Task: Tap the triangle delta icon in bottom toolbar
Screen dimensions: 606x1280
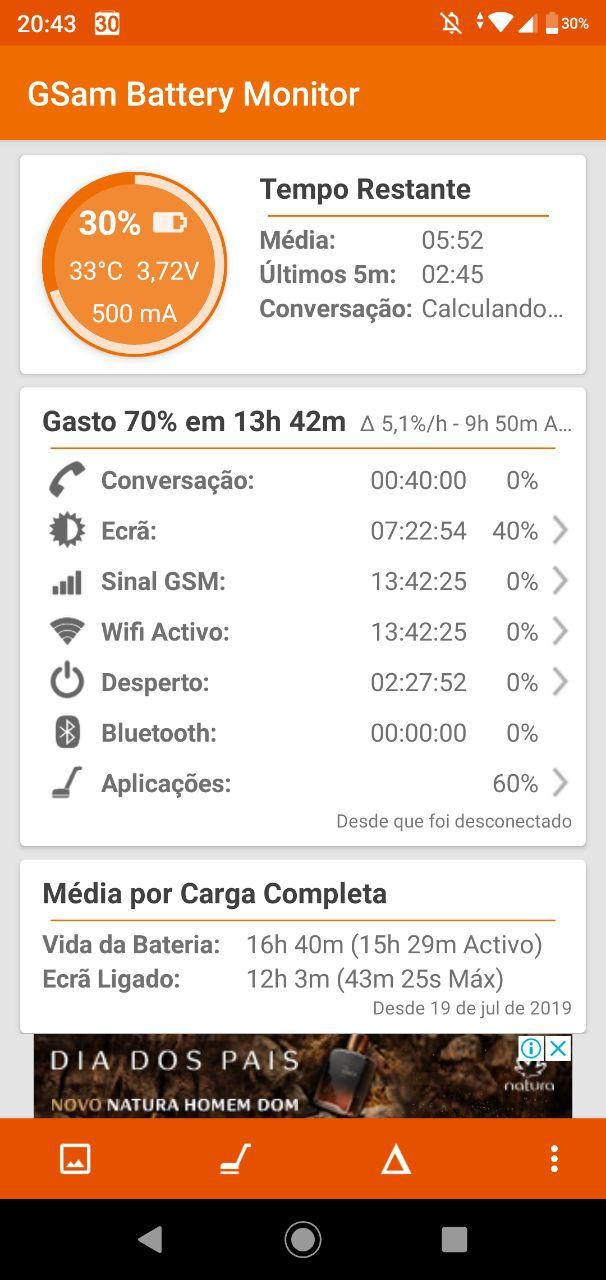Action: click(396, 1159)
